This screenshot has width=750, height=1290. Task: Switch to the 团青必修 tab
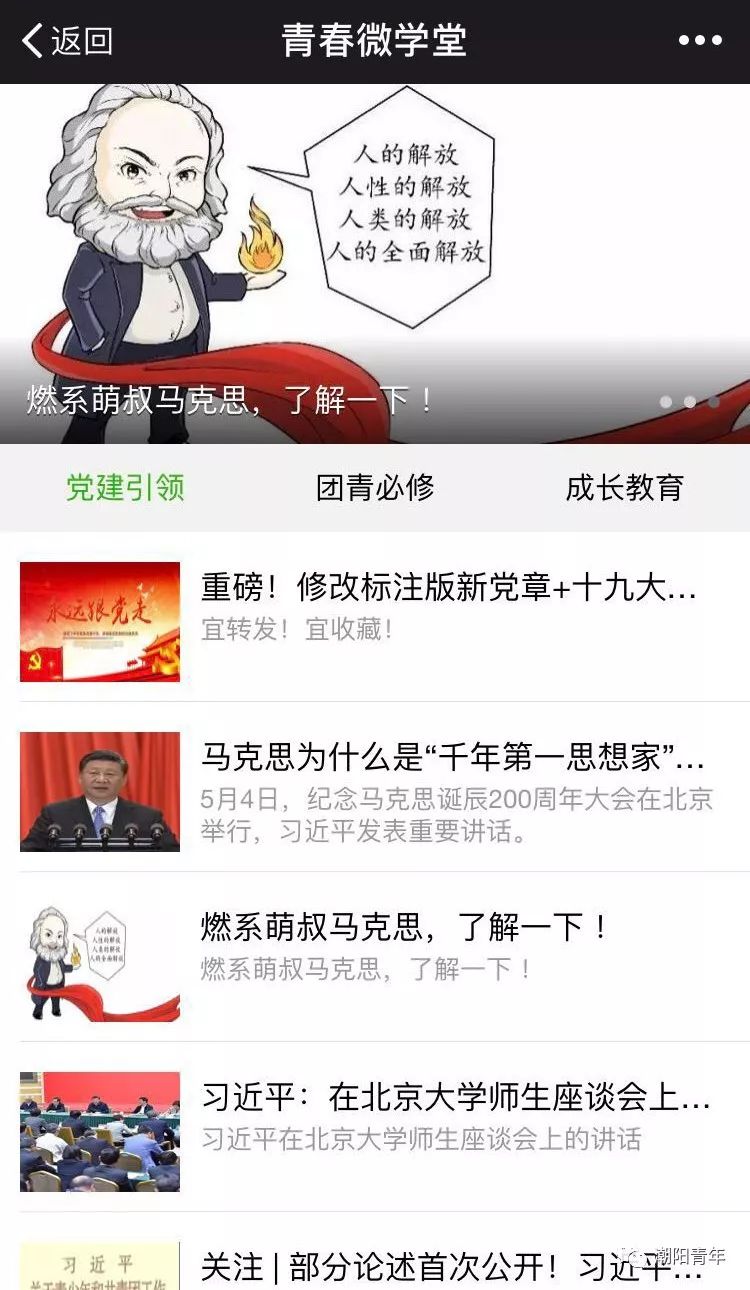pos(375,487)
